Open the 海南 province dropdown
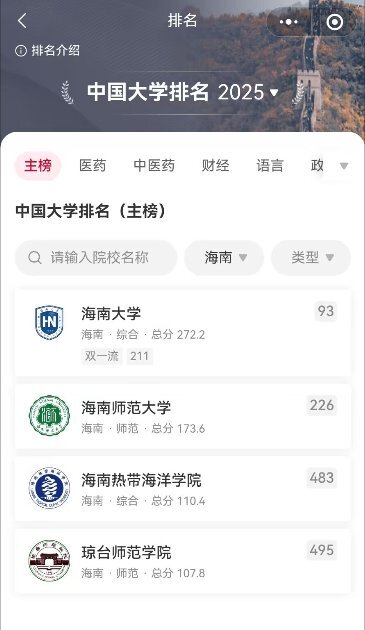This screenshot has width=365, height=630. [224, 258]
